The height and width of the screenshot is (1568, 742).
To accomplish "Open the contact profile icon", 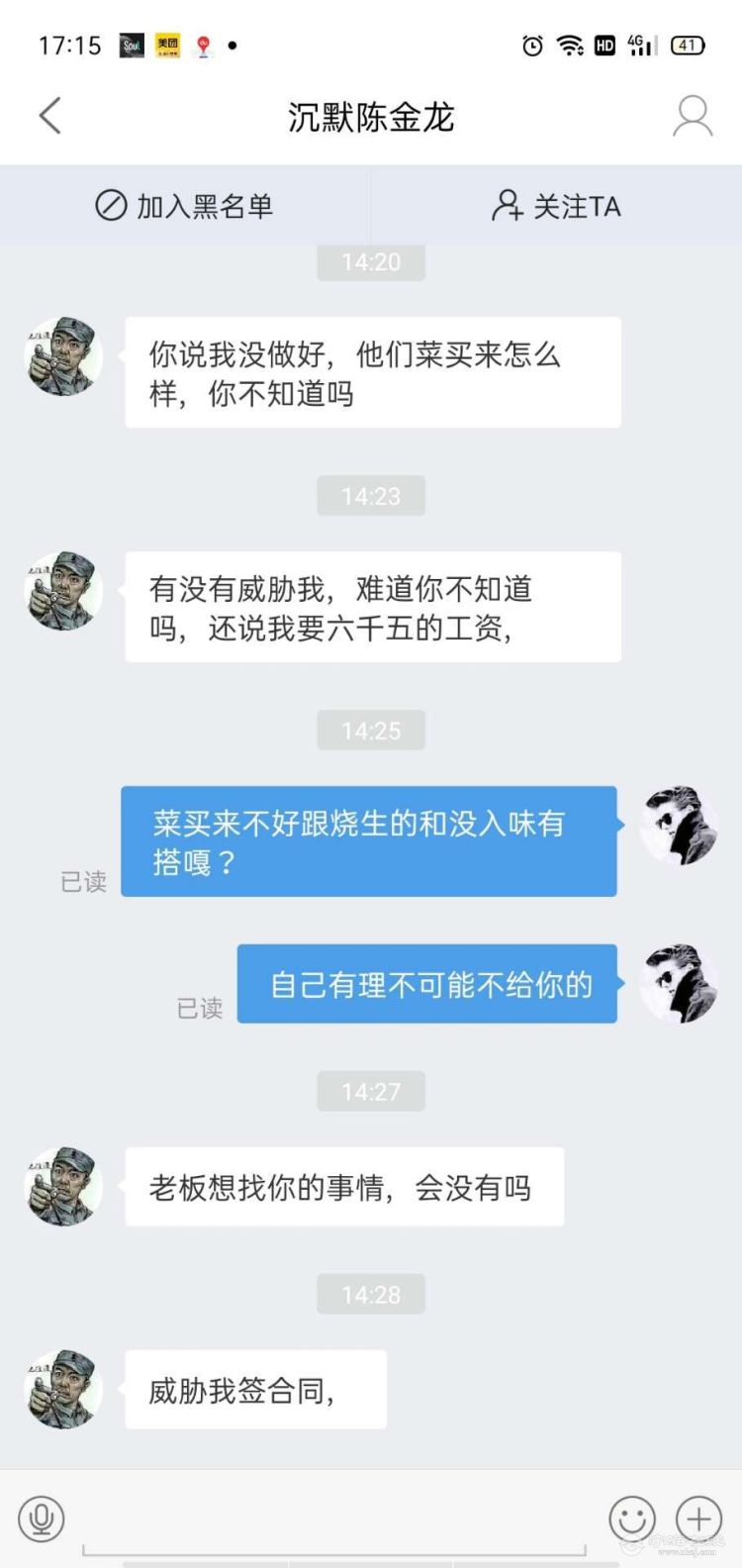I will (692, 116).
